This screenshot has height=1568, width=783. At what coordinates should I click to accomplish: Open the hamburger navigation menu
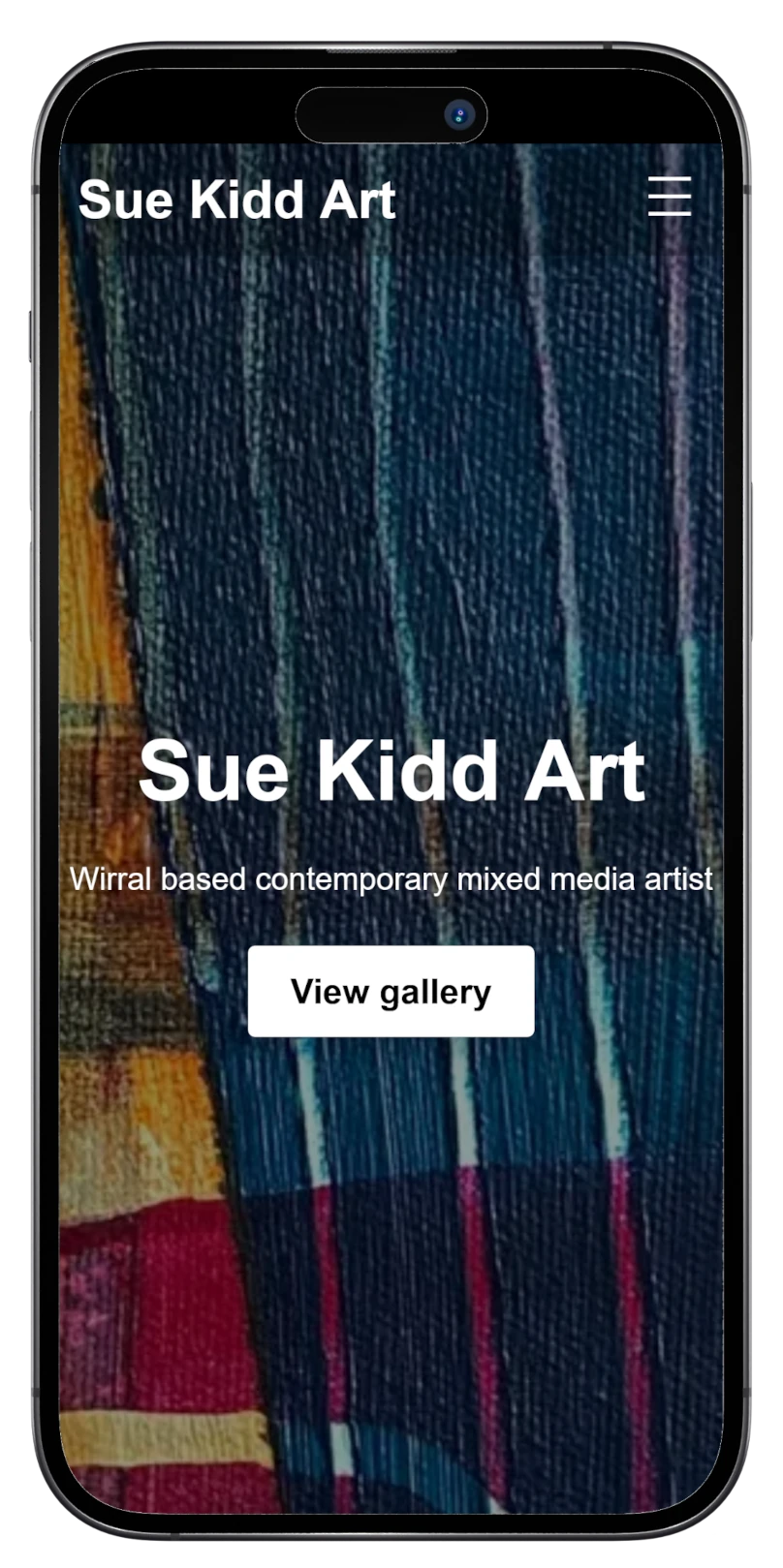tap(669, 197)
